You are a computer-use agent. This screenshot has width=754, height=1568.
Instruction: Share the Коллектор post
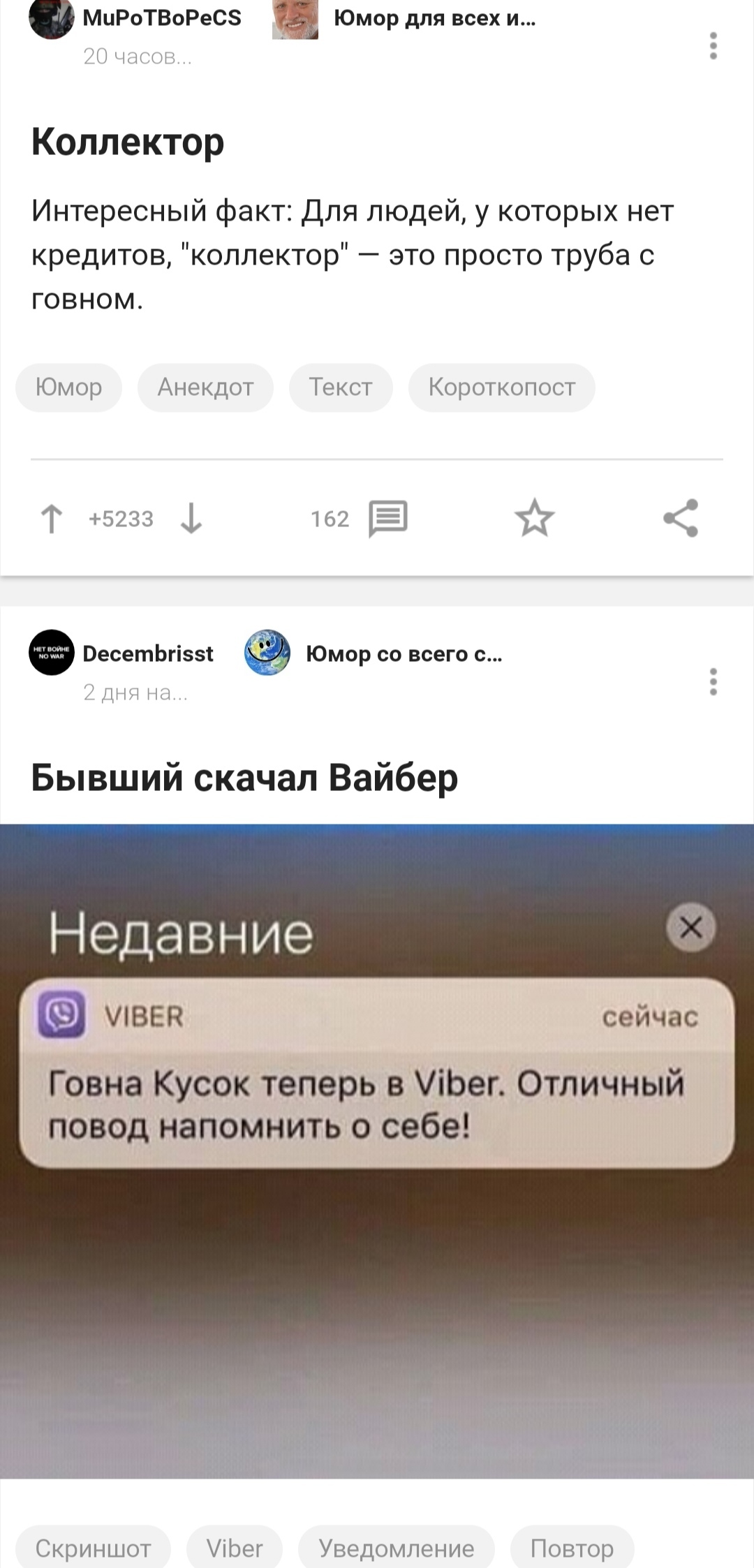click(x=681, y=518)
